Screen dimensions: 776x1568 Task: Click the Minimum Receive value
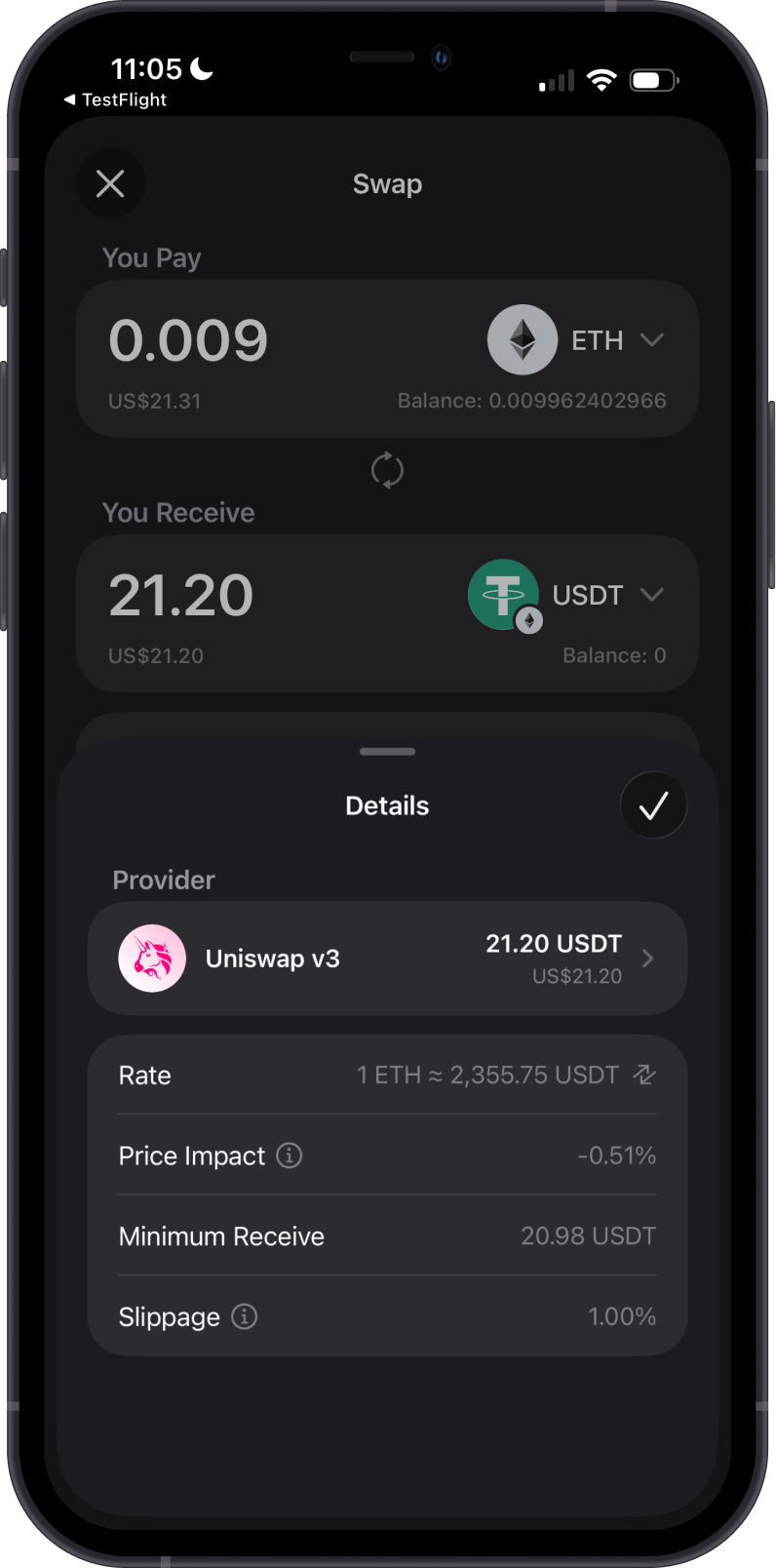[x=588, y=1235]
